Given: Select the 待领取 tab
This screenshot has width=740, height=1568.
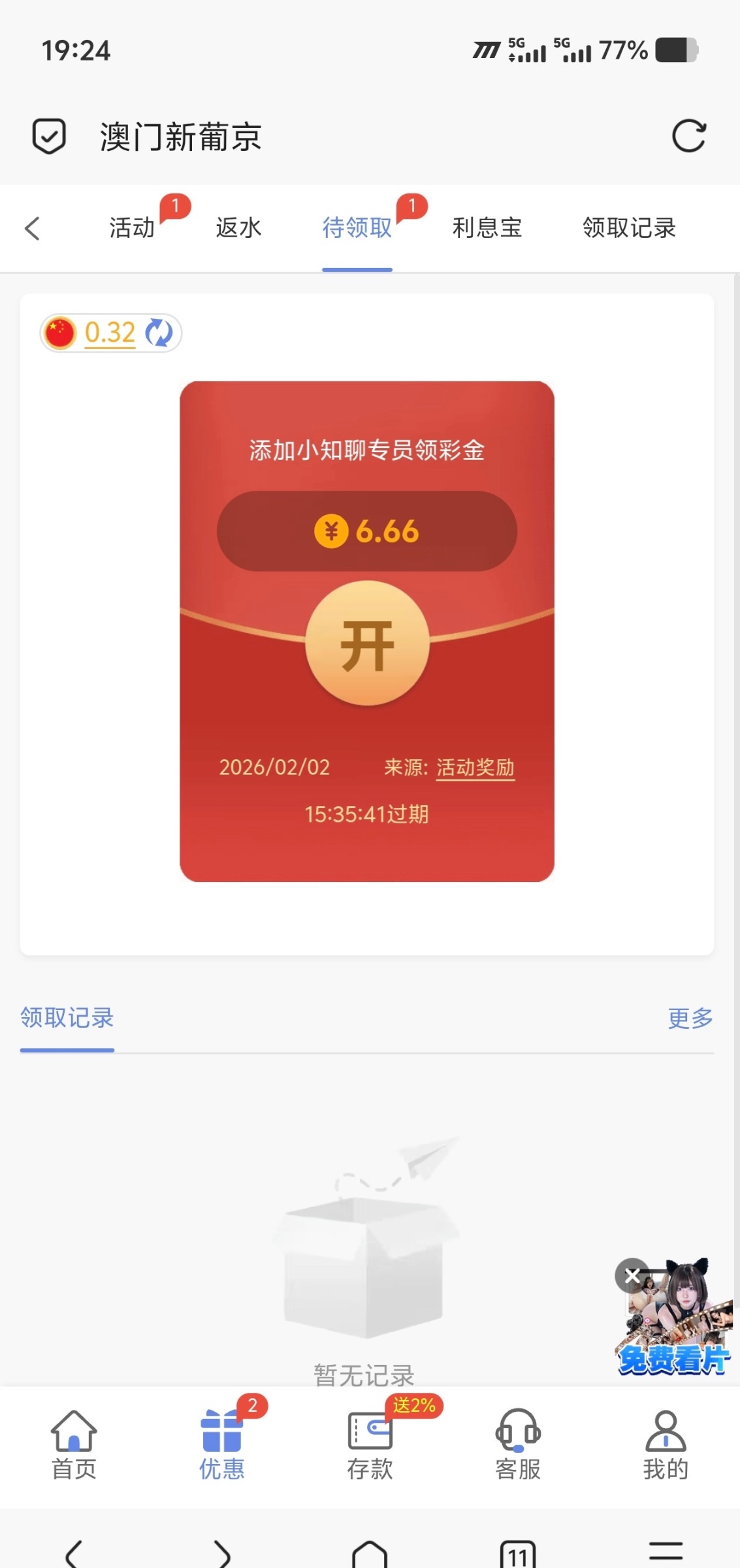Looking at the screenshot, I should 357,228.
